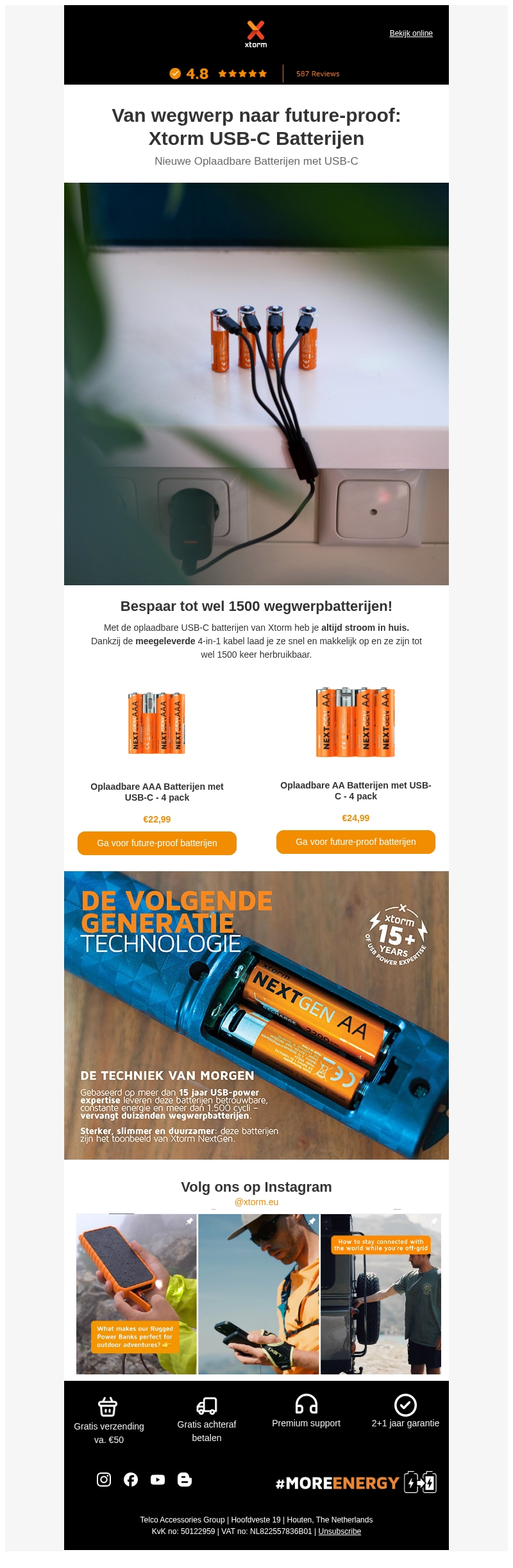
Task: Tap the Unsubscribe link
Action: point(340,1531)
